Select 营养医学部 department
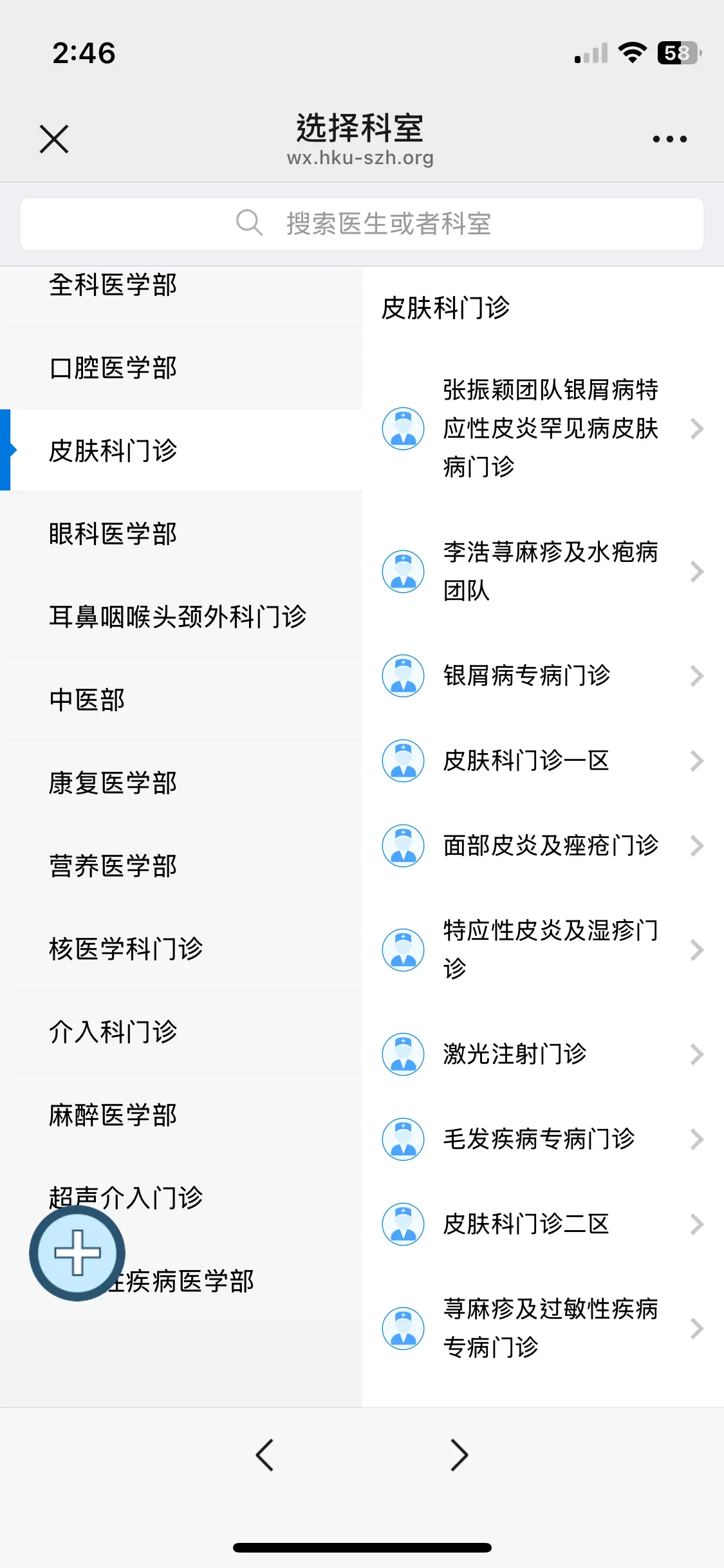This screenshot has width=724, height=1568. (181, 866)
